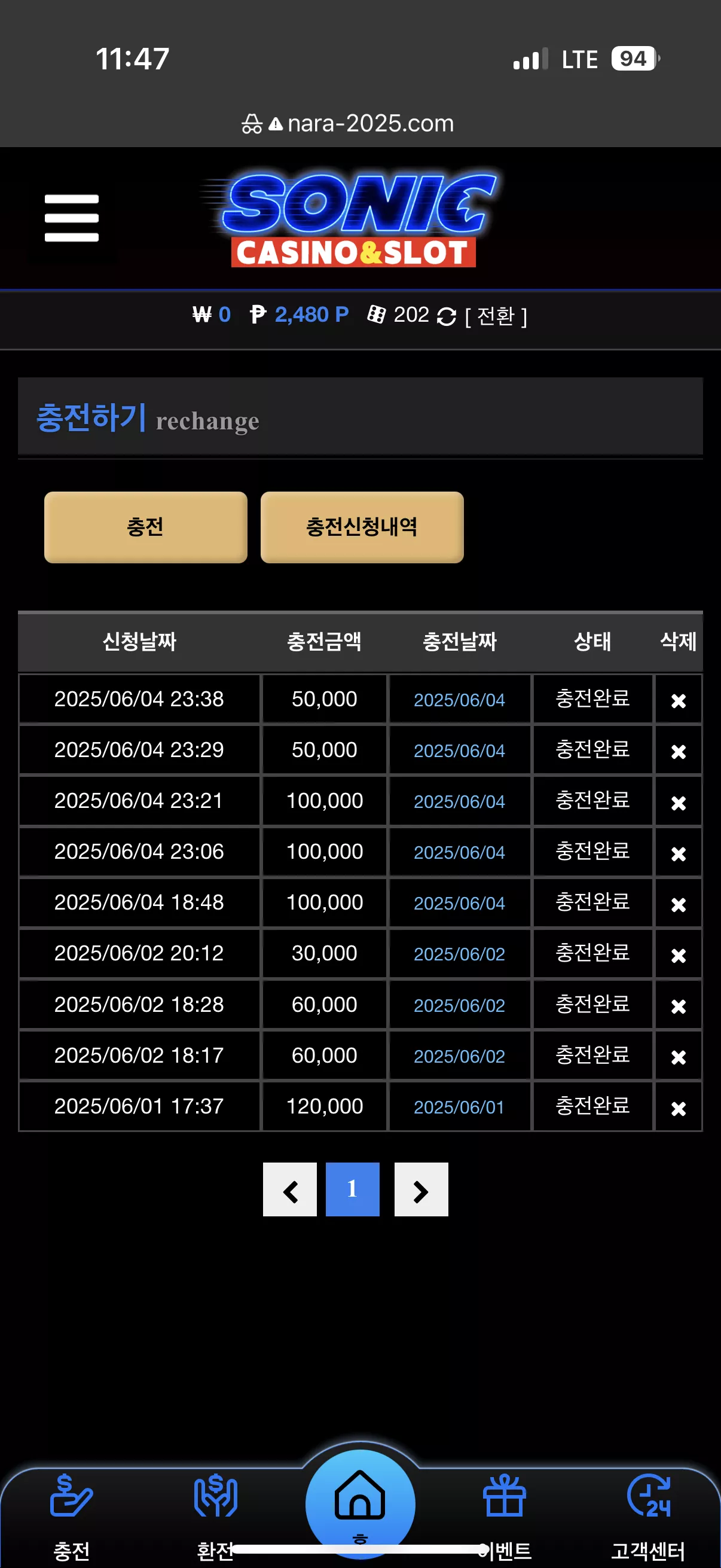Image resolution: width=721 pixels, height=1568 pixels.
Task: Select page 1 in pagination
Action: [x=352, y=1189]
